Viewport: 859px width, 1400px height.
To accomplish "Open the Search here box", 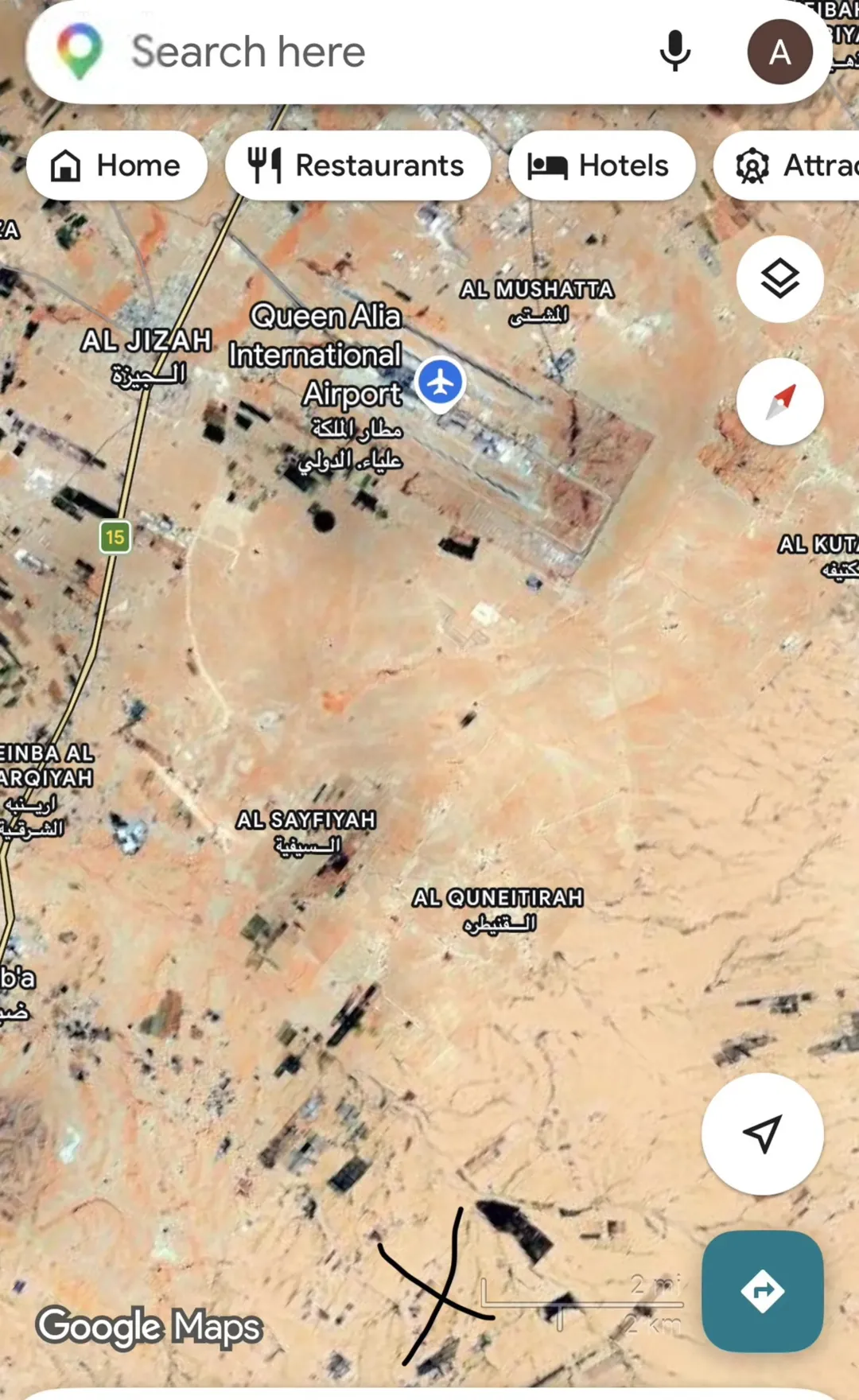I will [350, 52].
